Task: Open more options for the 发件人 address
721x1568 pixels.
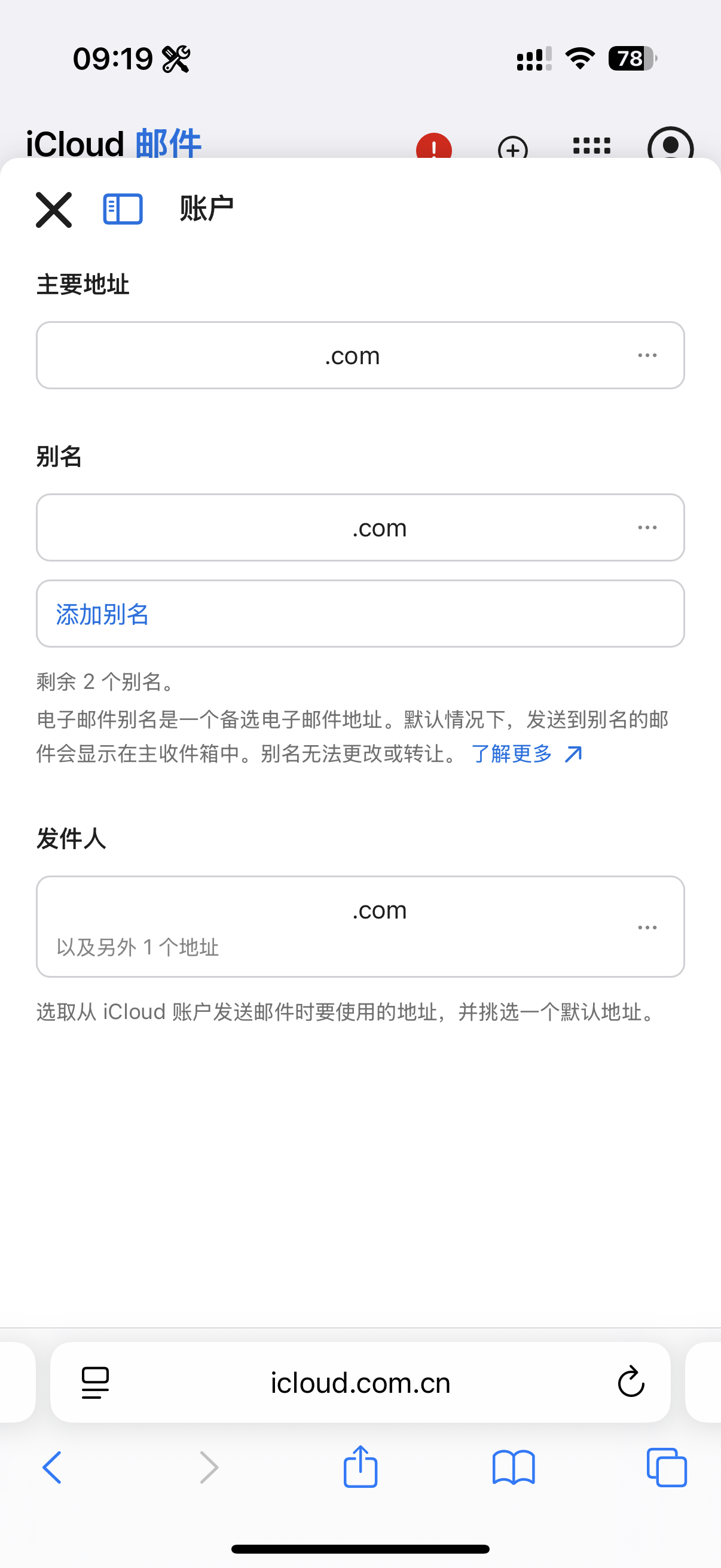Action: click(x=647, y=928)
